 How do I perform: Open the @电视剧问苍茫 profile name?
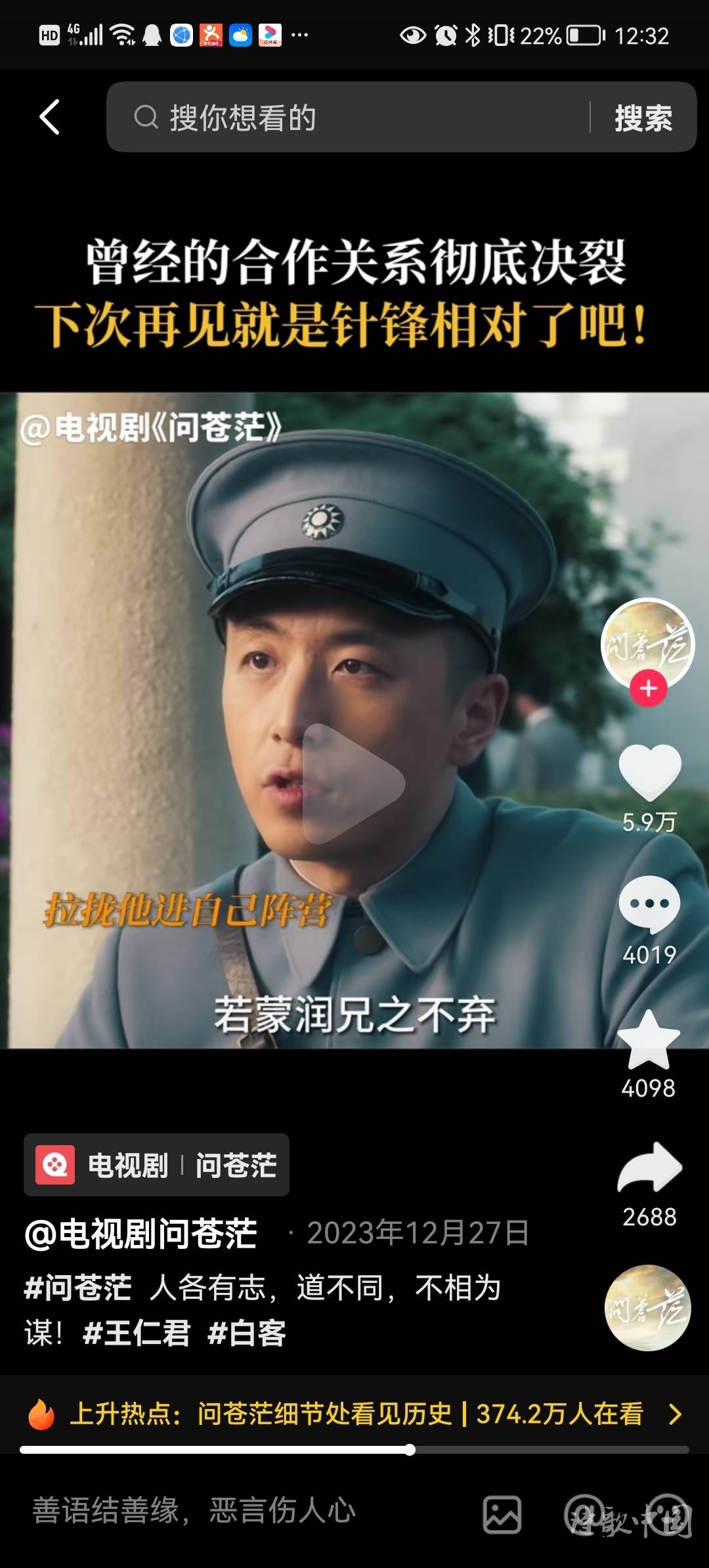[x=140, y=1233]
